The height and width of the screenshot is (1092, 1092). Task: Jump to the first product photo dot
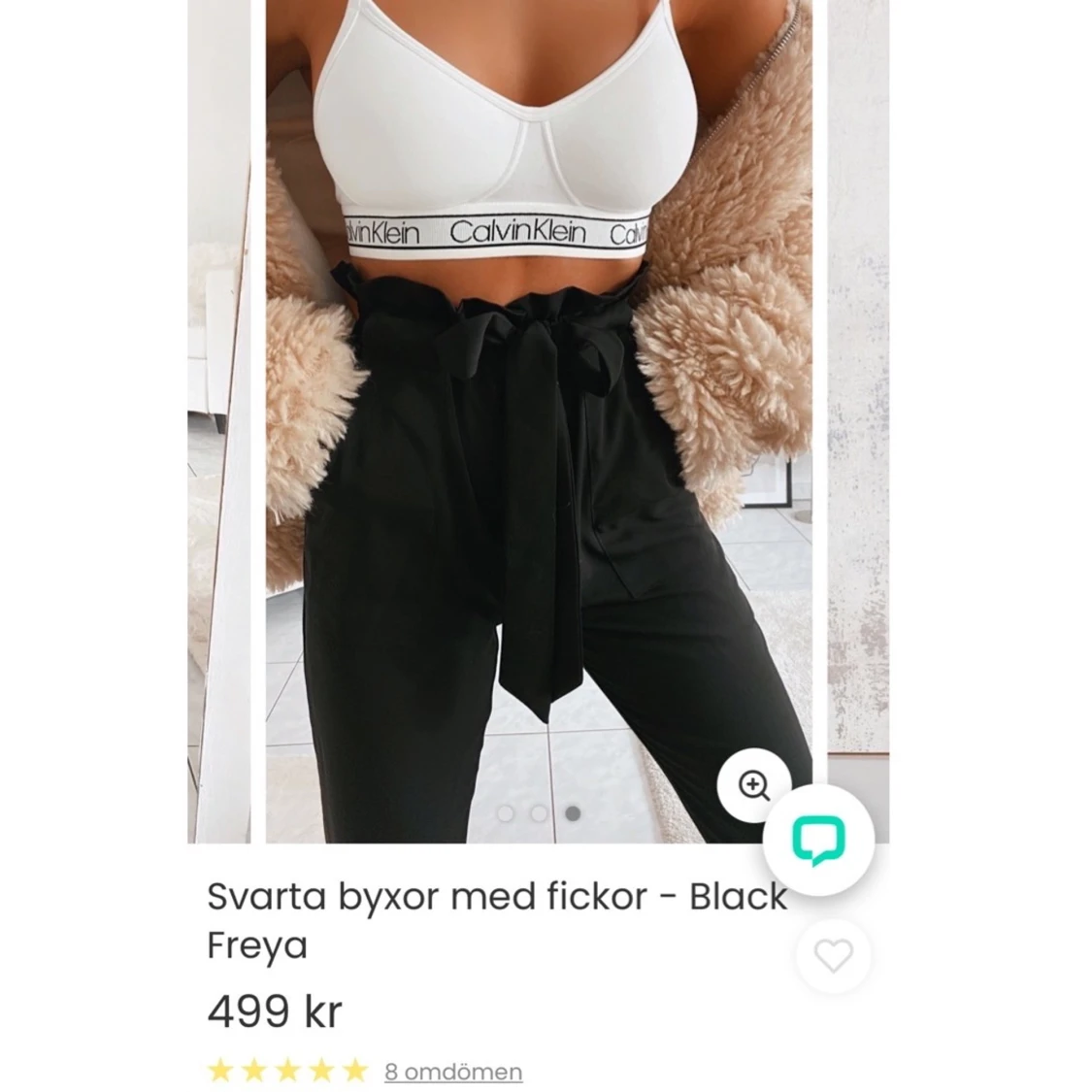coord(506,813)
